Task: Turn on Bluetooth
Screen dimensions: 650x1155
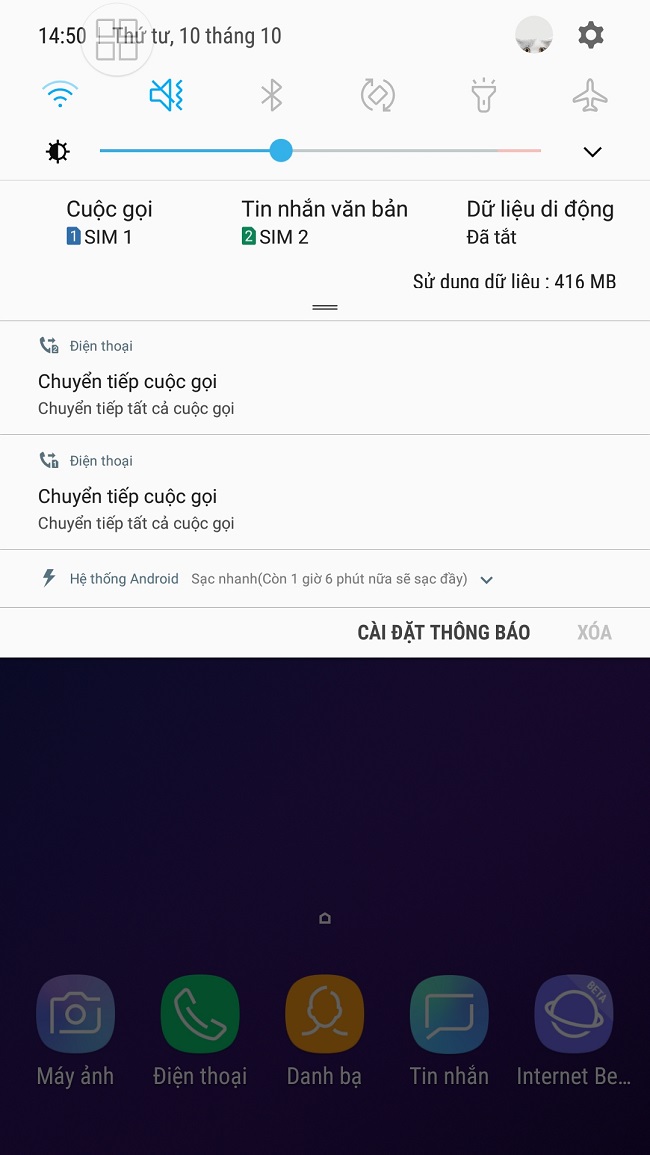Action: coord(272,95)
